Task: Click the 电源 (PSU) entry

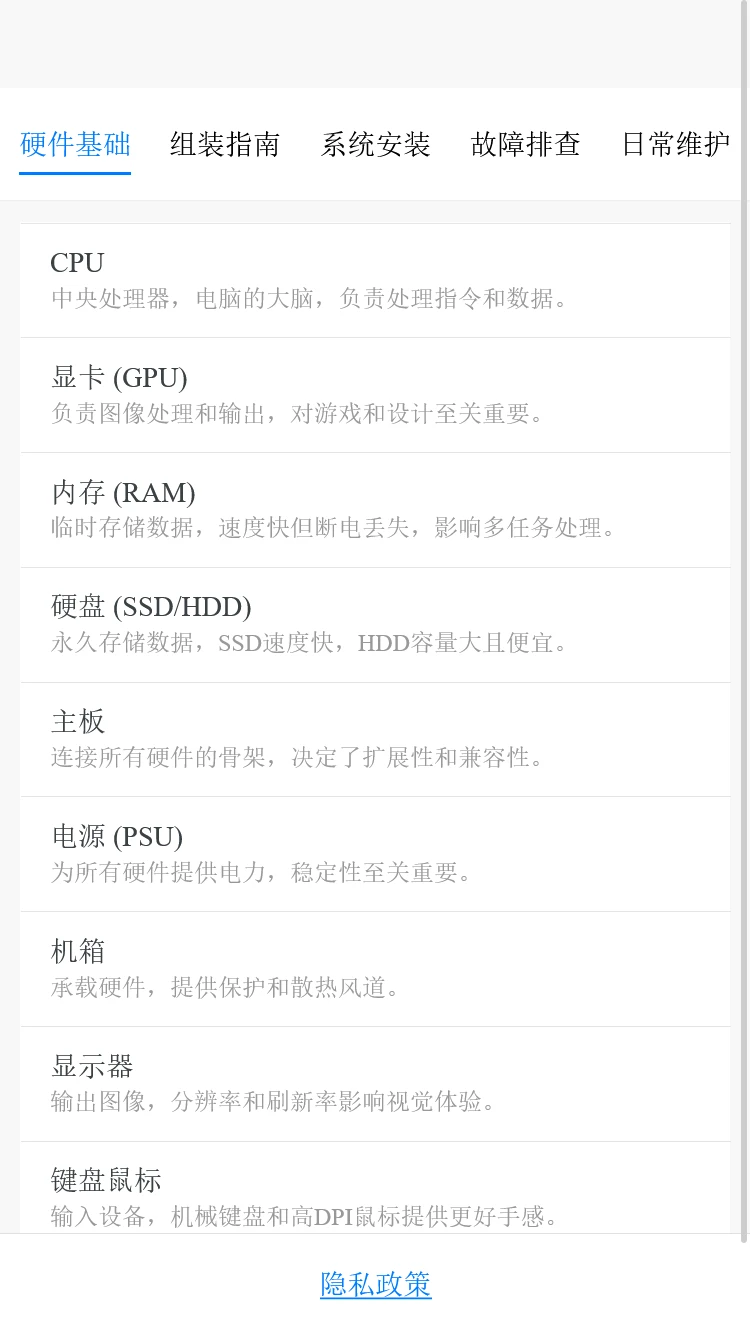Action: pyautogui.click(x=375, y=853)
